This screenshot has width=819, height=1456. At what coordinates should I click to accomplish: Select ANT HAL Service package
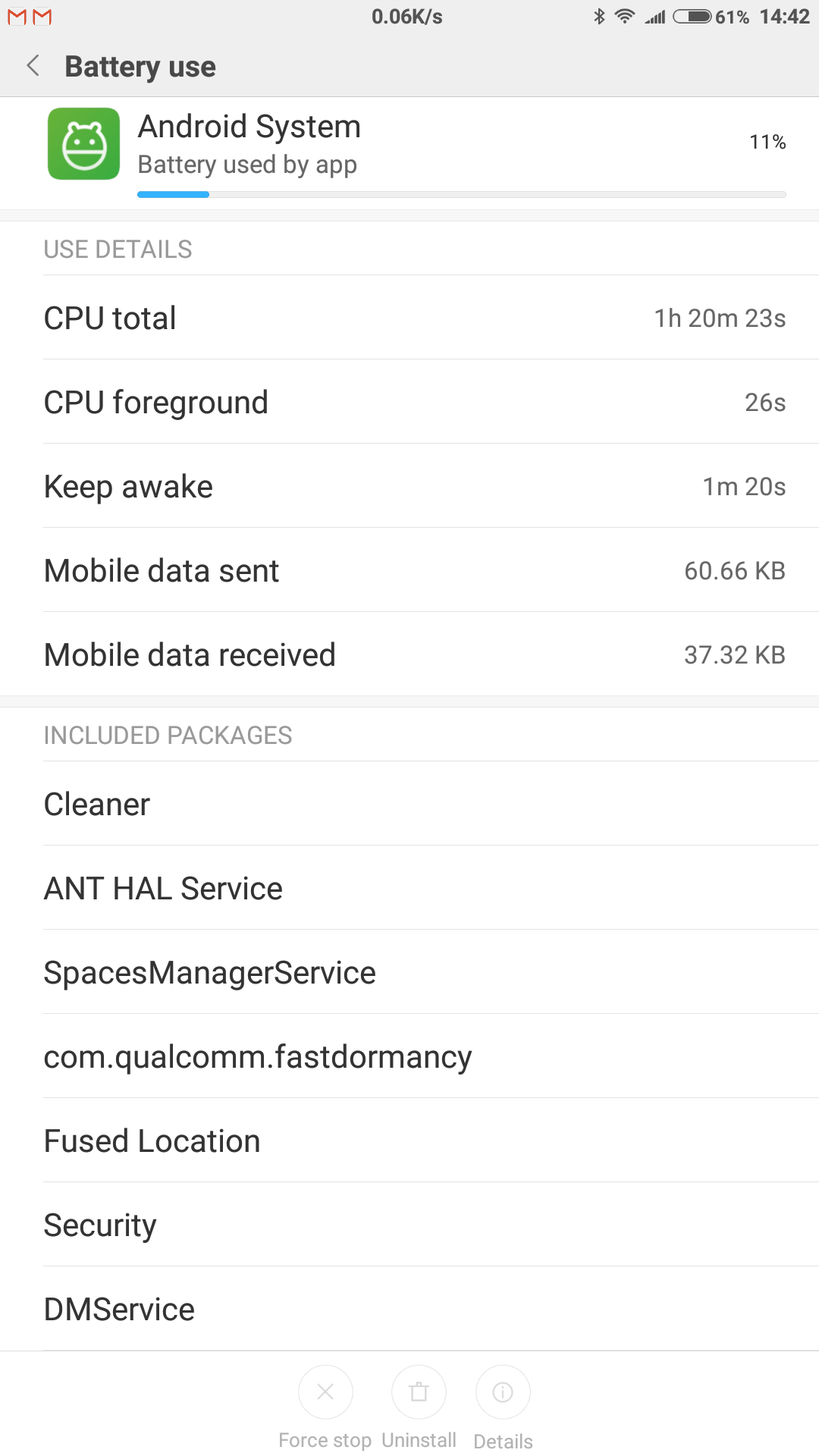coord(409,888)
